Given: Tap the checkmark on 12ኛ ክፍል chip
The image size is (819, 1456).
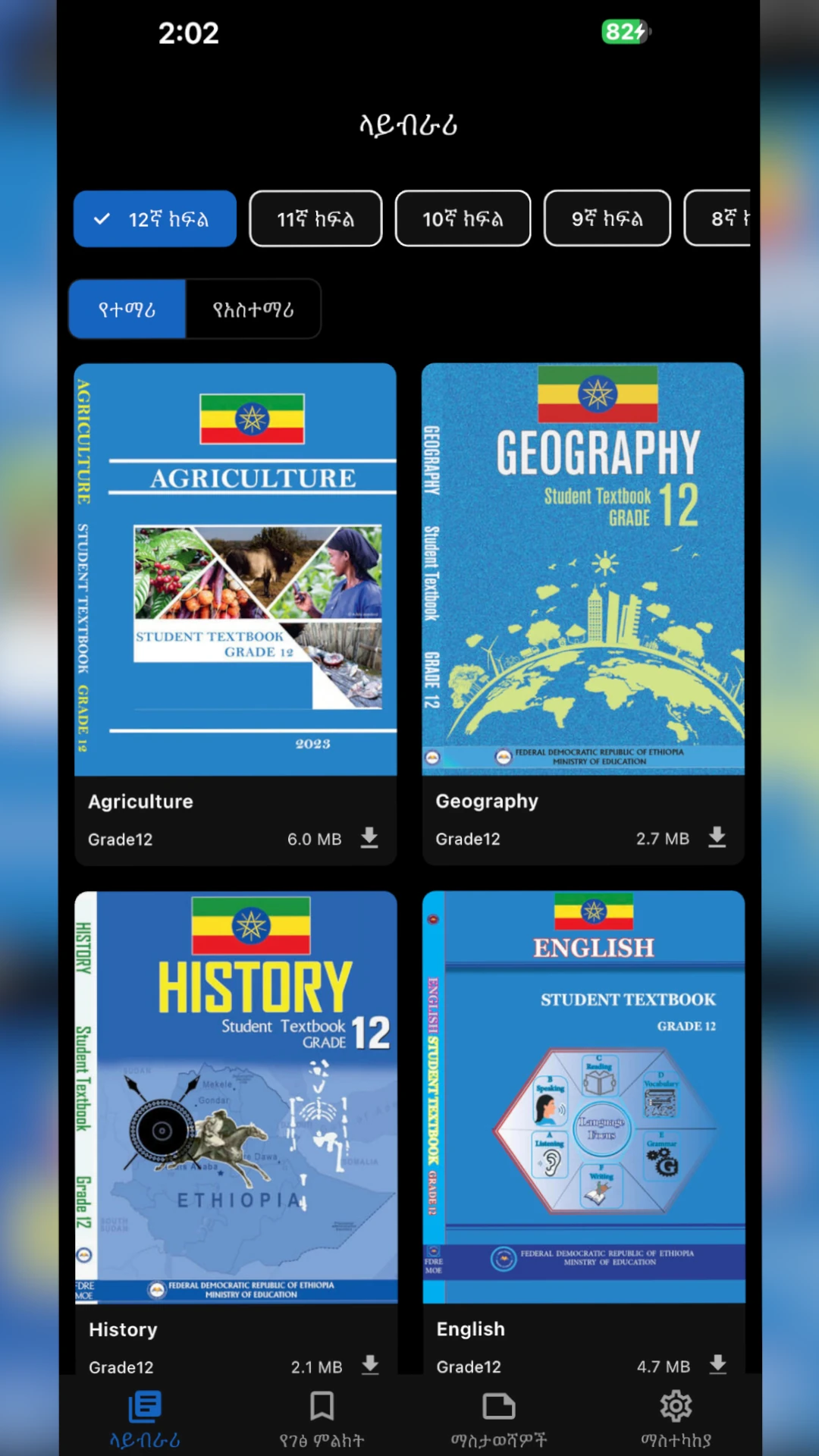Looking at the screenshot, I should pos(101,218).
